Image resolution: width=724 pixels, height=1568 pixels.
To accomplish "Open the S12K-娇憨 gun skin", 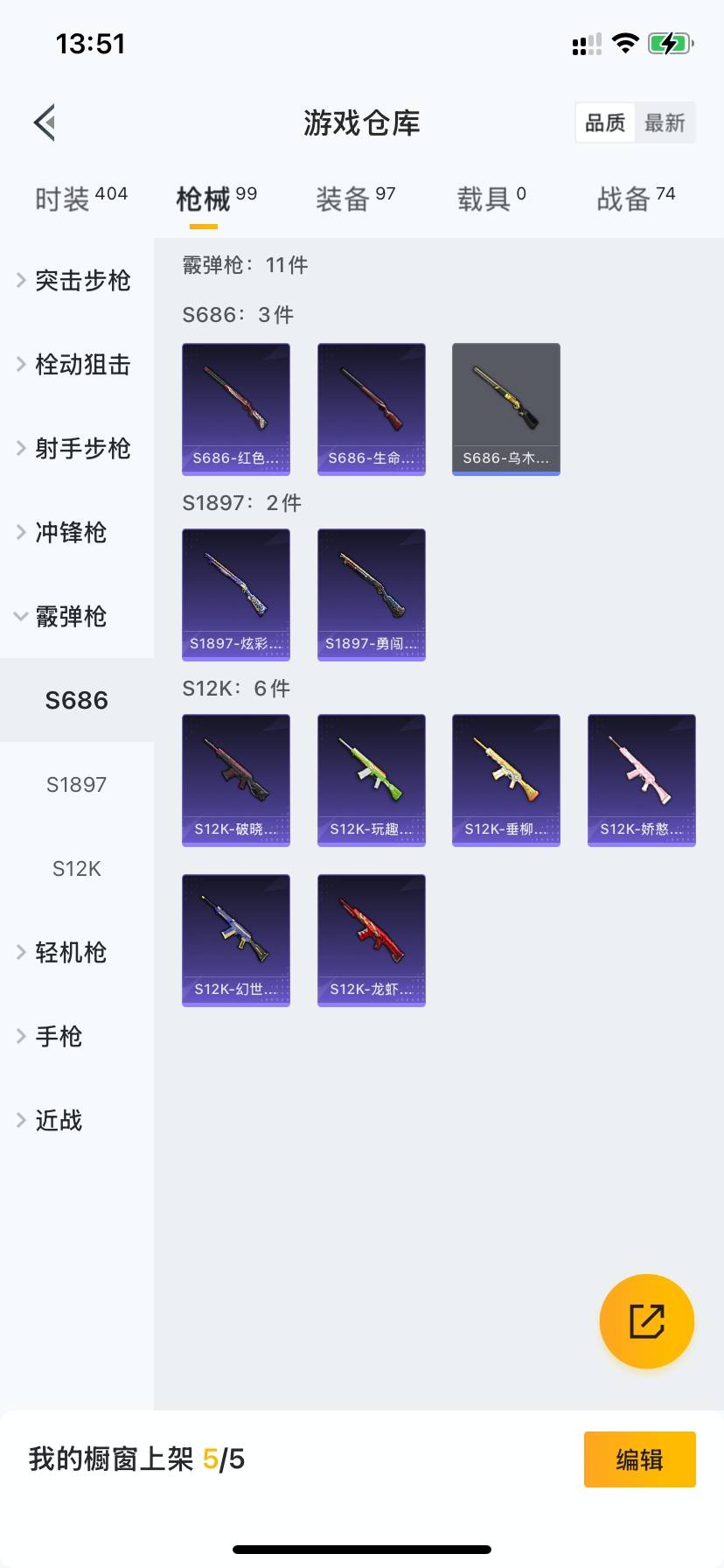I will click(641, 780).
